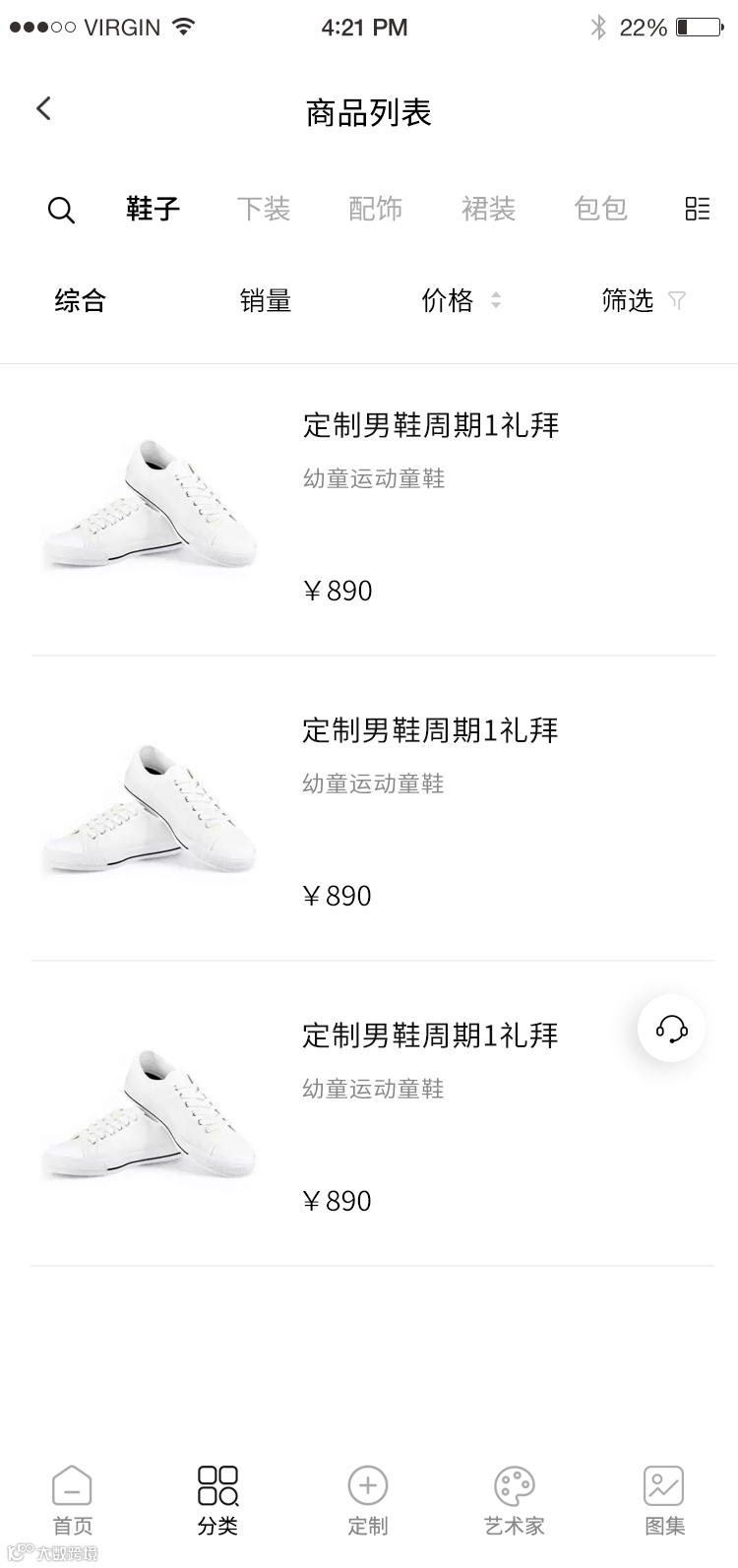
Task: Open the 包包 category tab
Action: point(601,209)
